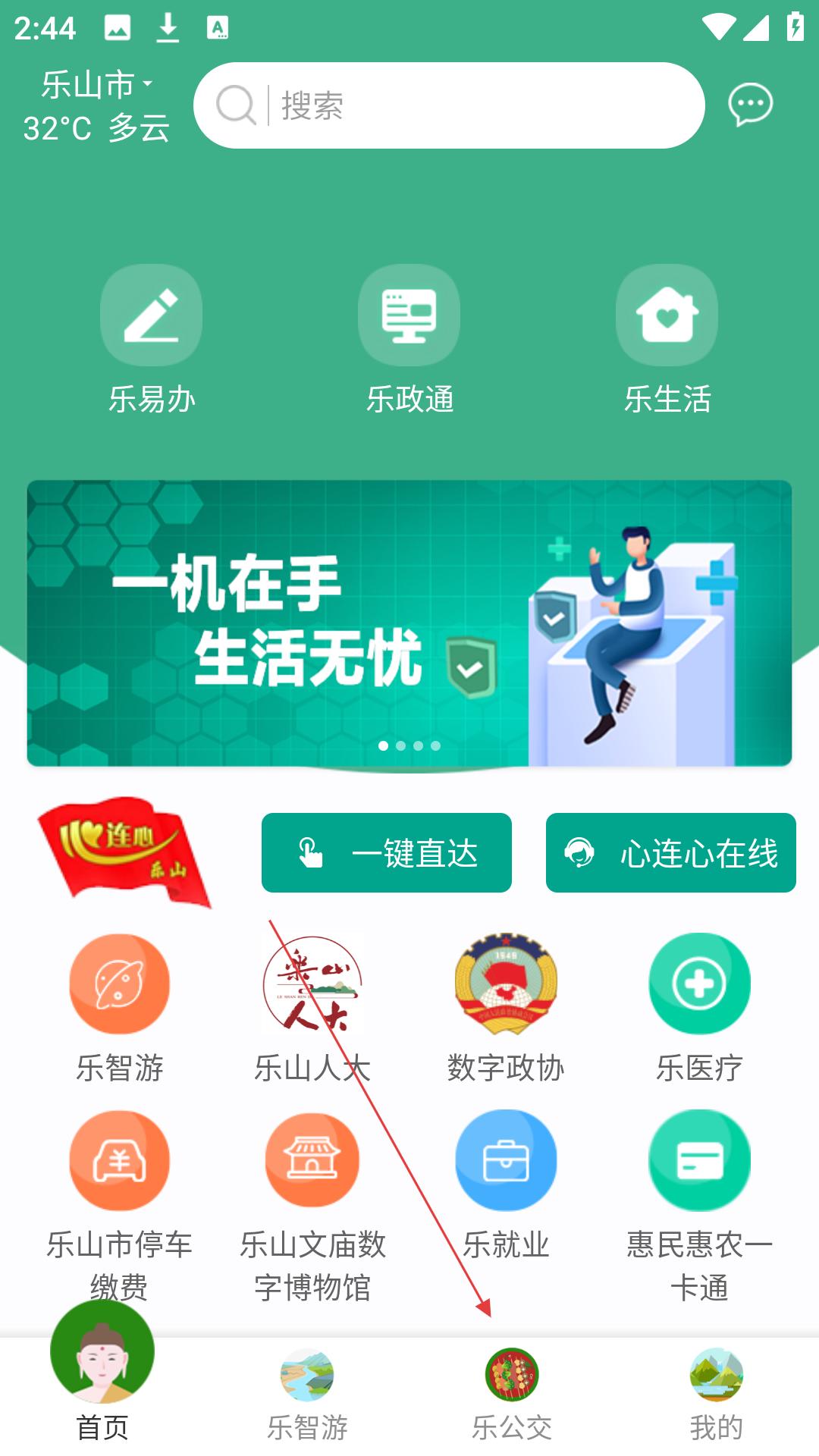Open 数字政协
Screen dimensions: 819x1456
(x=506, y=1007)
